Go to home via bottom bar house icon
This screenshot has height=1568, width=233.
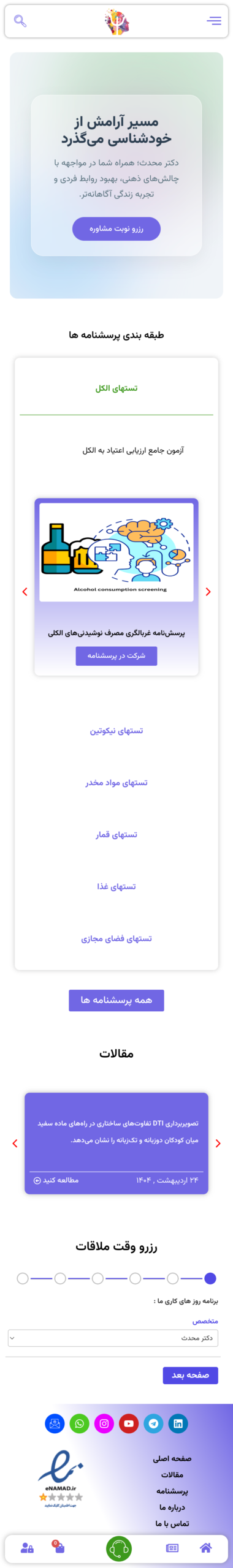click(x=206, y=1548)
